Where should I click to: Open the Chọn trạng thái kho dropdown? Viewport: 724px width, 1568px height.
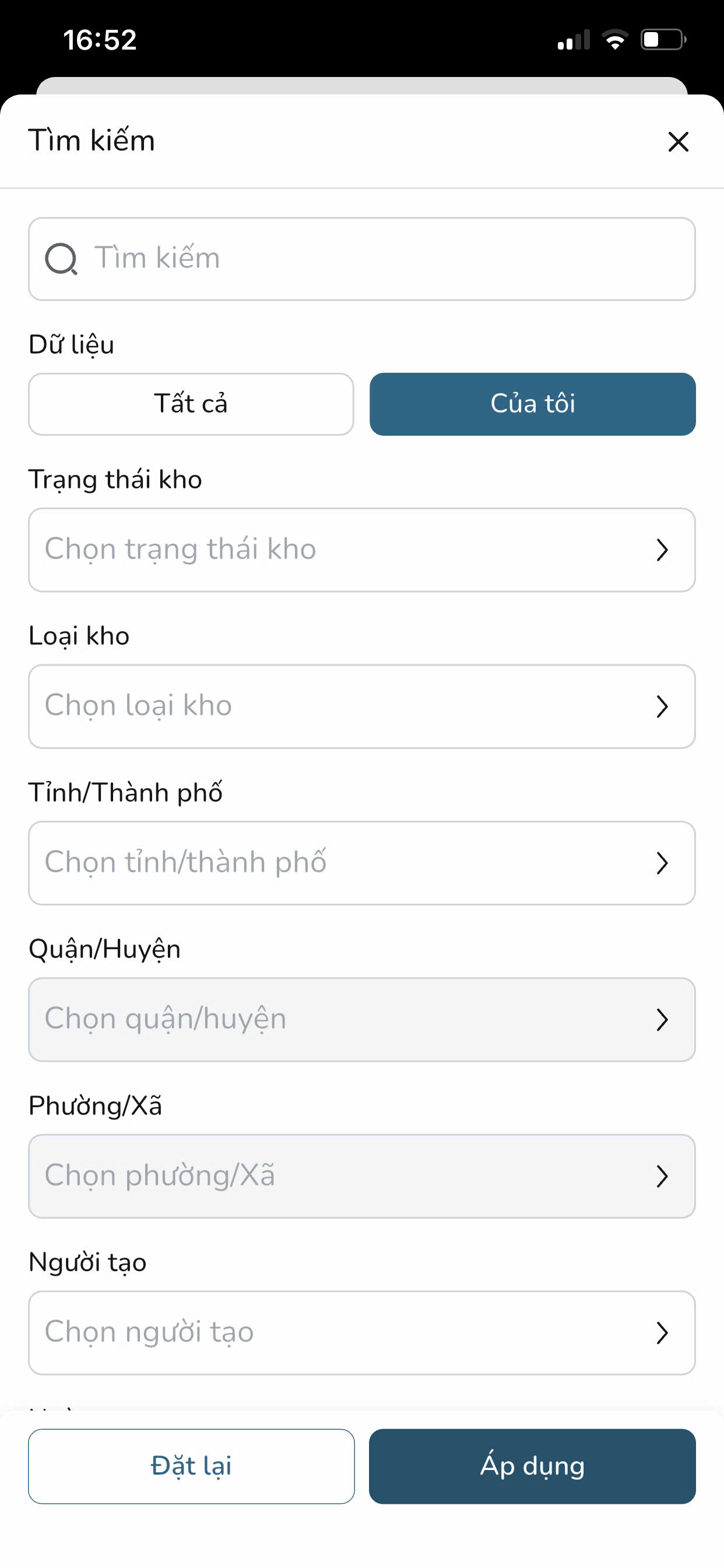coord(361,549)
